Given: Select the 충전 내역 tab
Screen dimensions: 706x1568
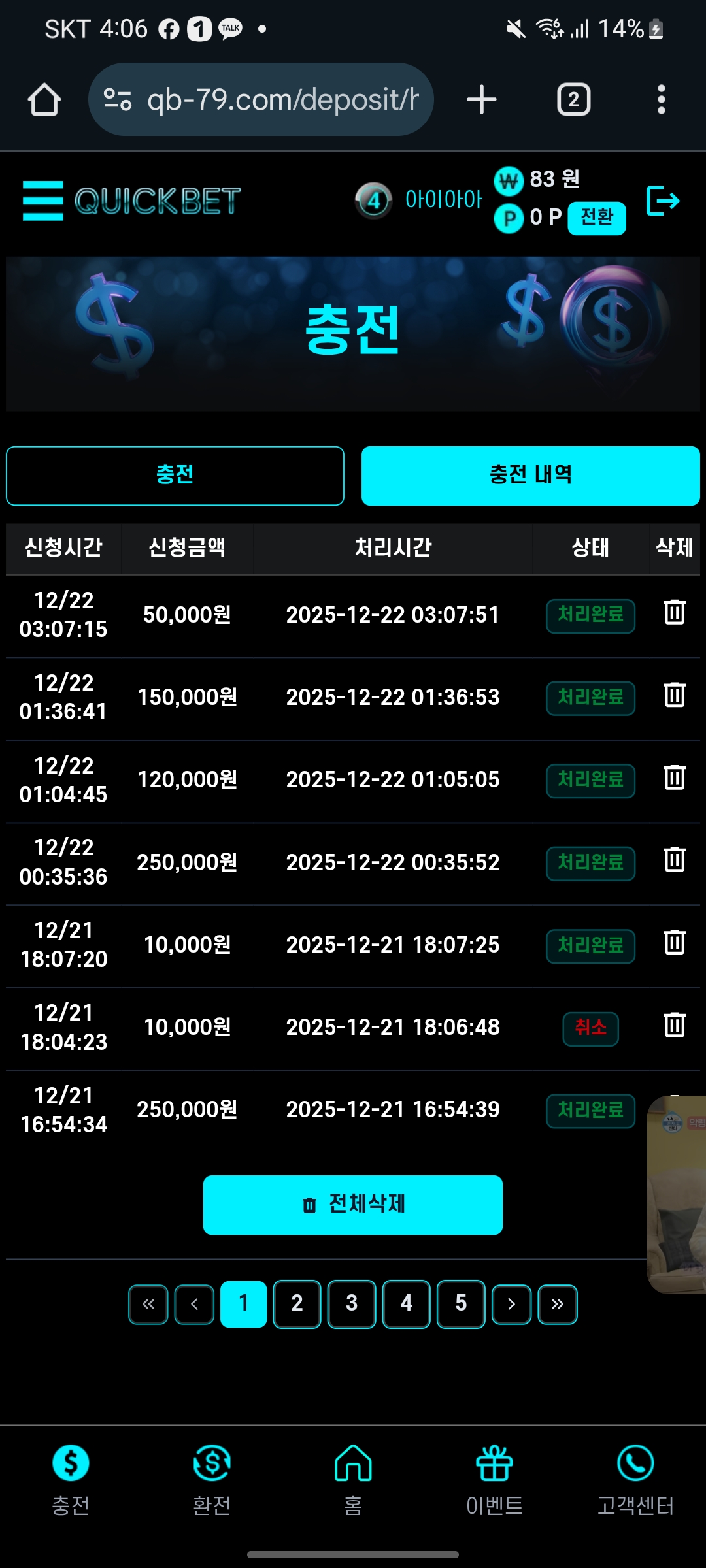Looking at the screenshot, I should point(530,476).
